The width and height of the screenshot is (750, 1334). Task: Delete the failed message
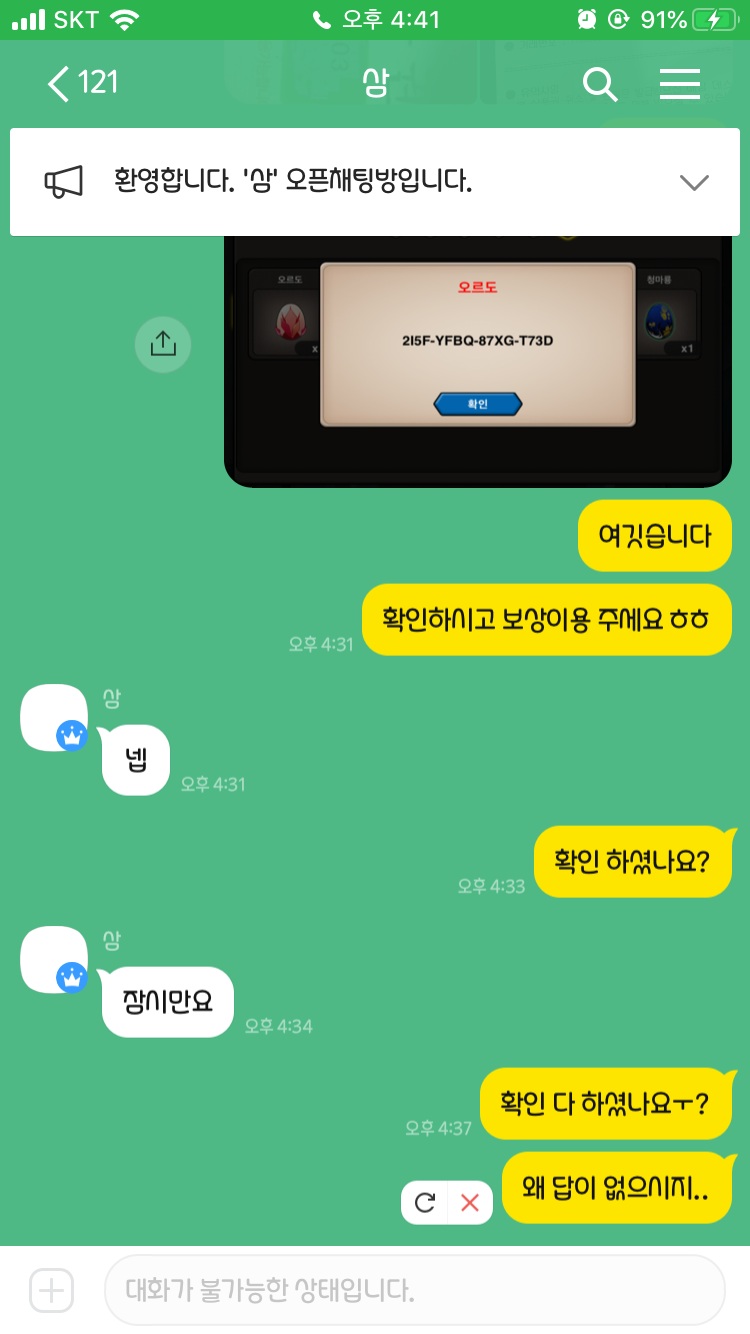(x=469, y=1203)
